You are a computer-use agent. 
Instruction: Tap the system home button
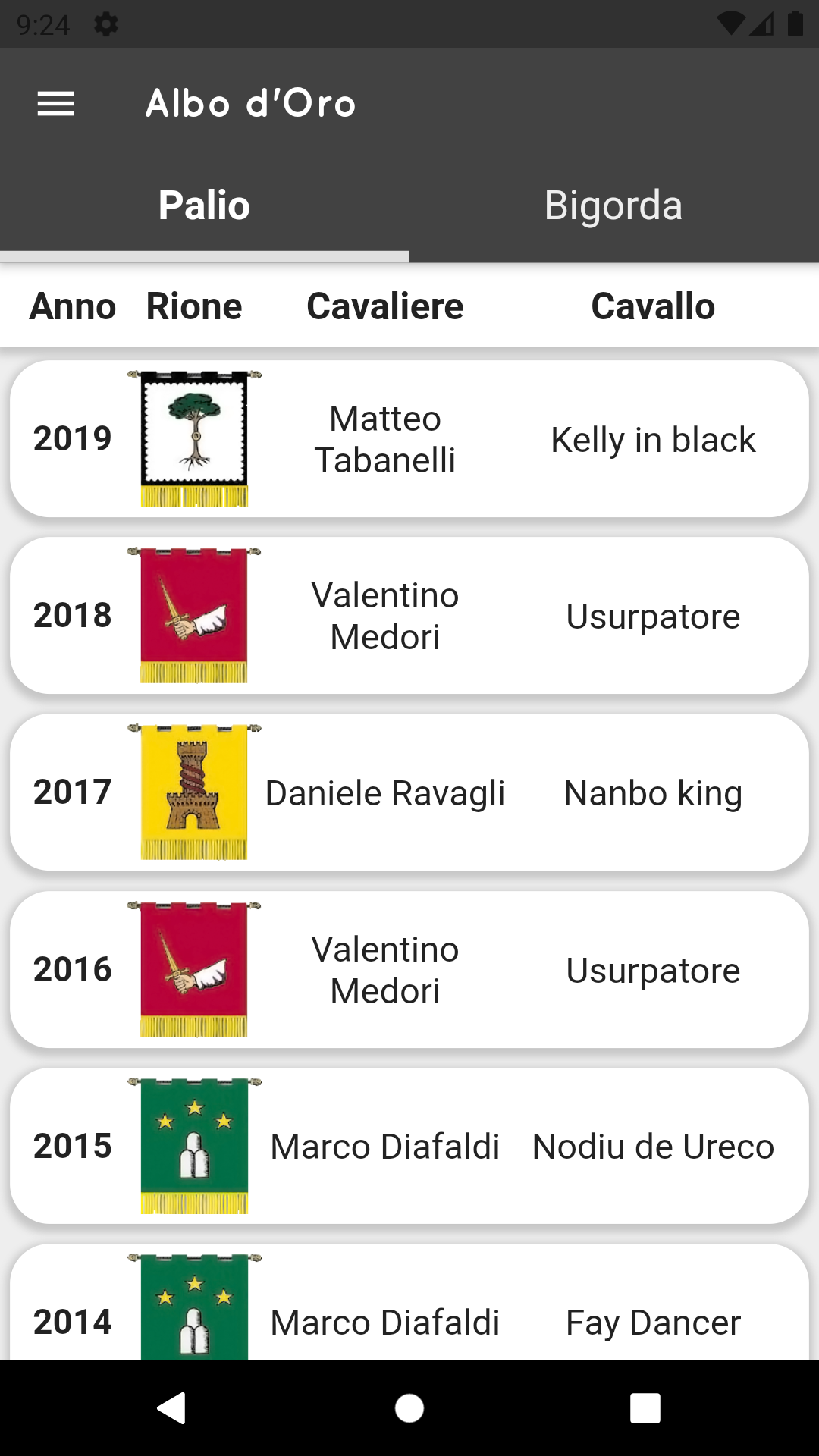click(409, 1408)
